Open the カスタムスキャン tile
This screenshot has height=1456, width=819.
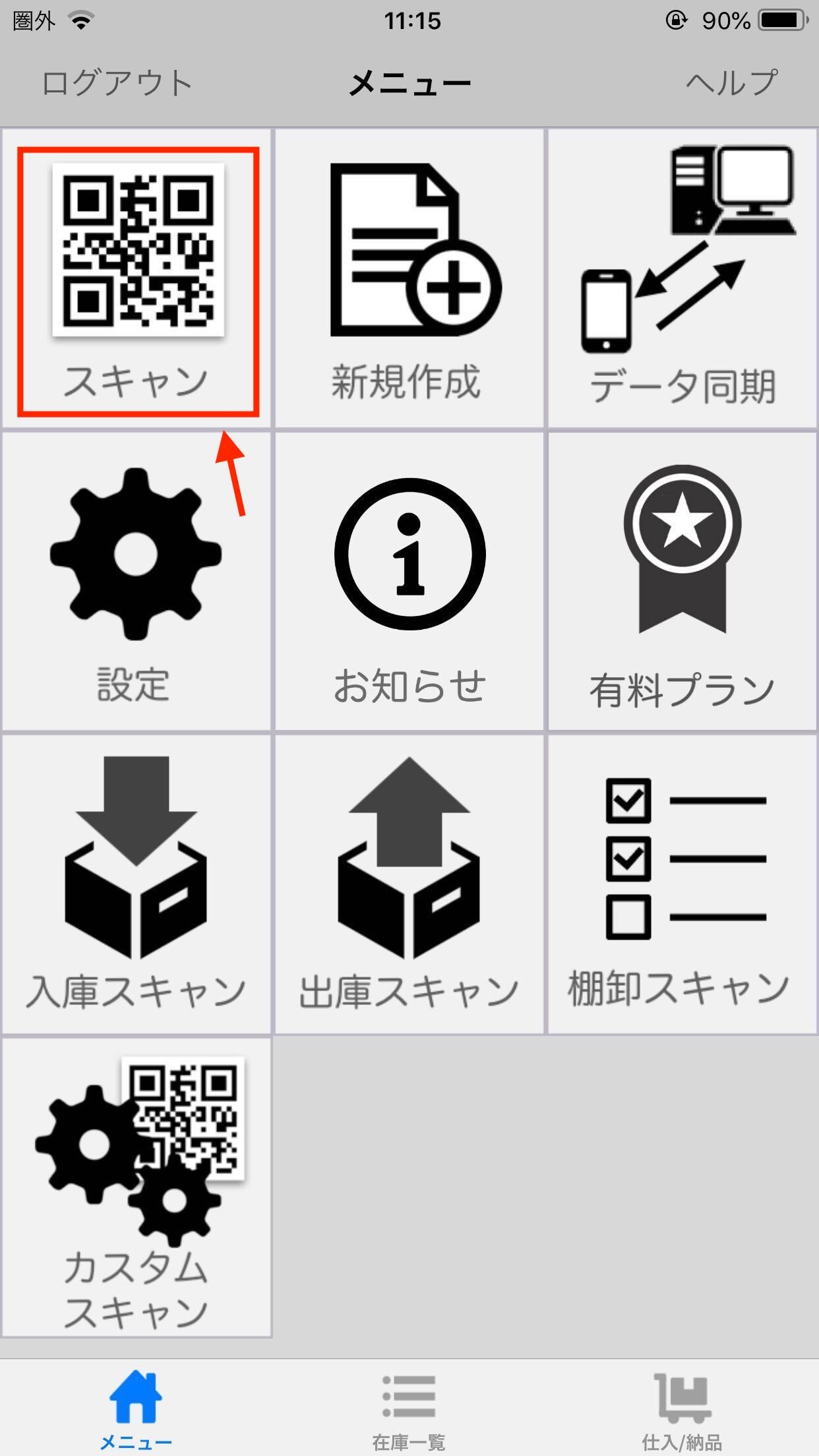[x=136, y=1188]
